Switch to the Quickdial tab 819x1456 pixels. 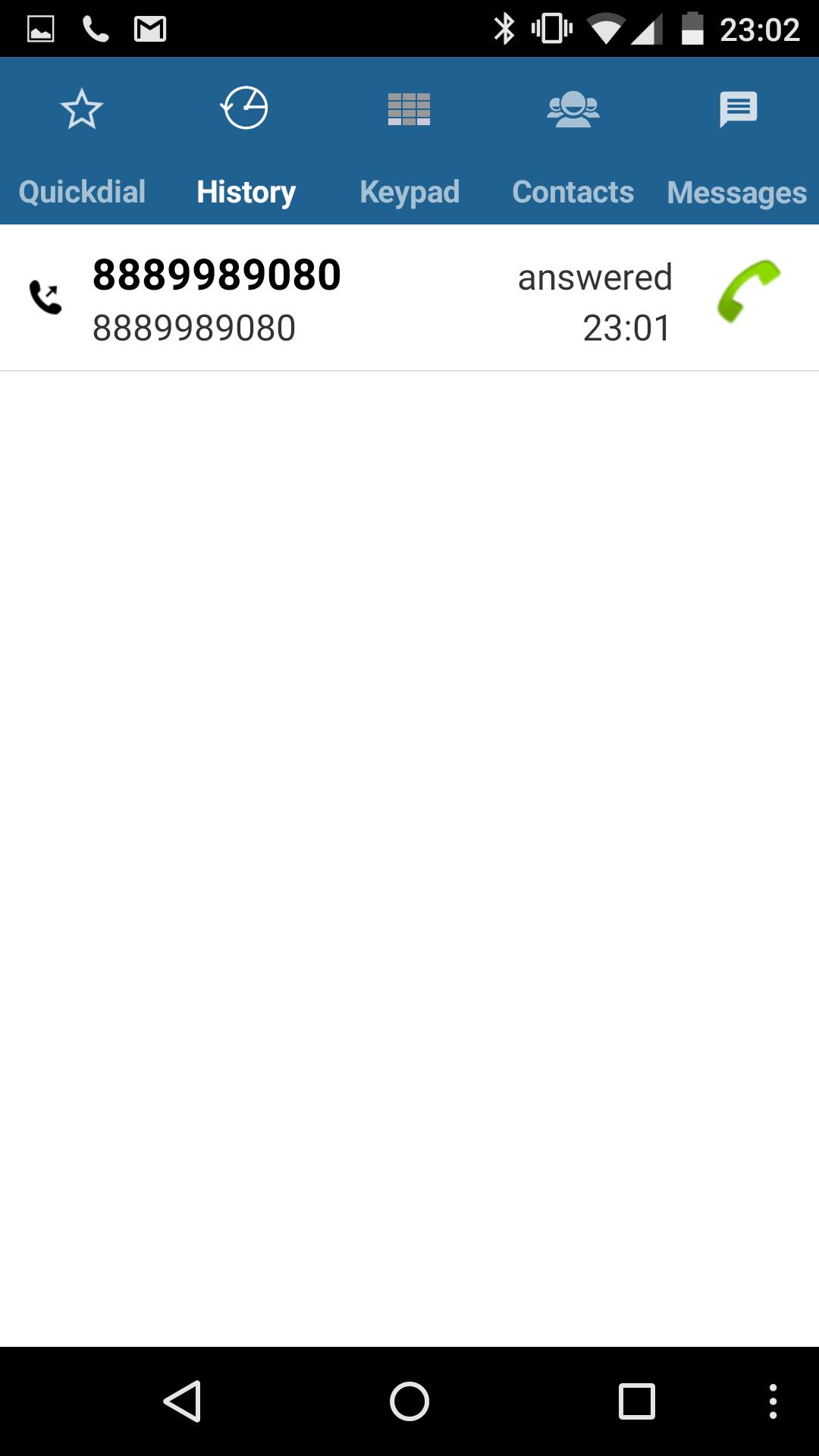pos(82,141)
